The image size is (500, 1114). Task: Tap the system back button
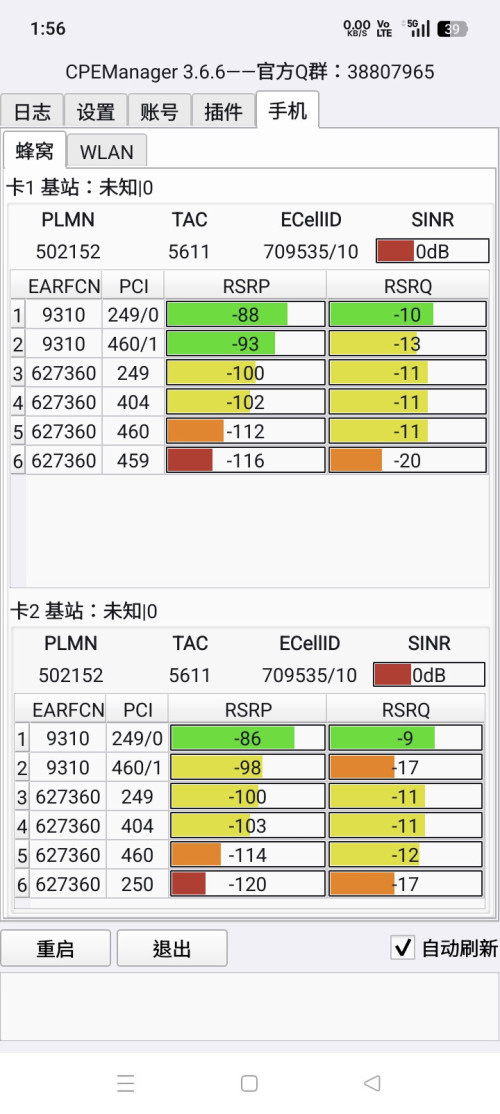[x=371, y=1083]
